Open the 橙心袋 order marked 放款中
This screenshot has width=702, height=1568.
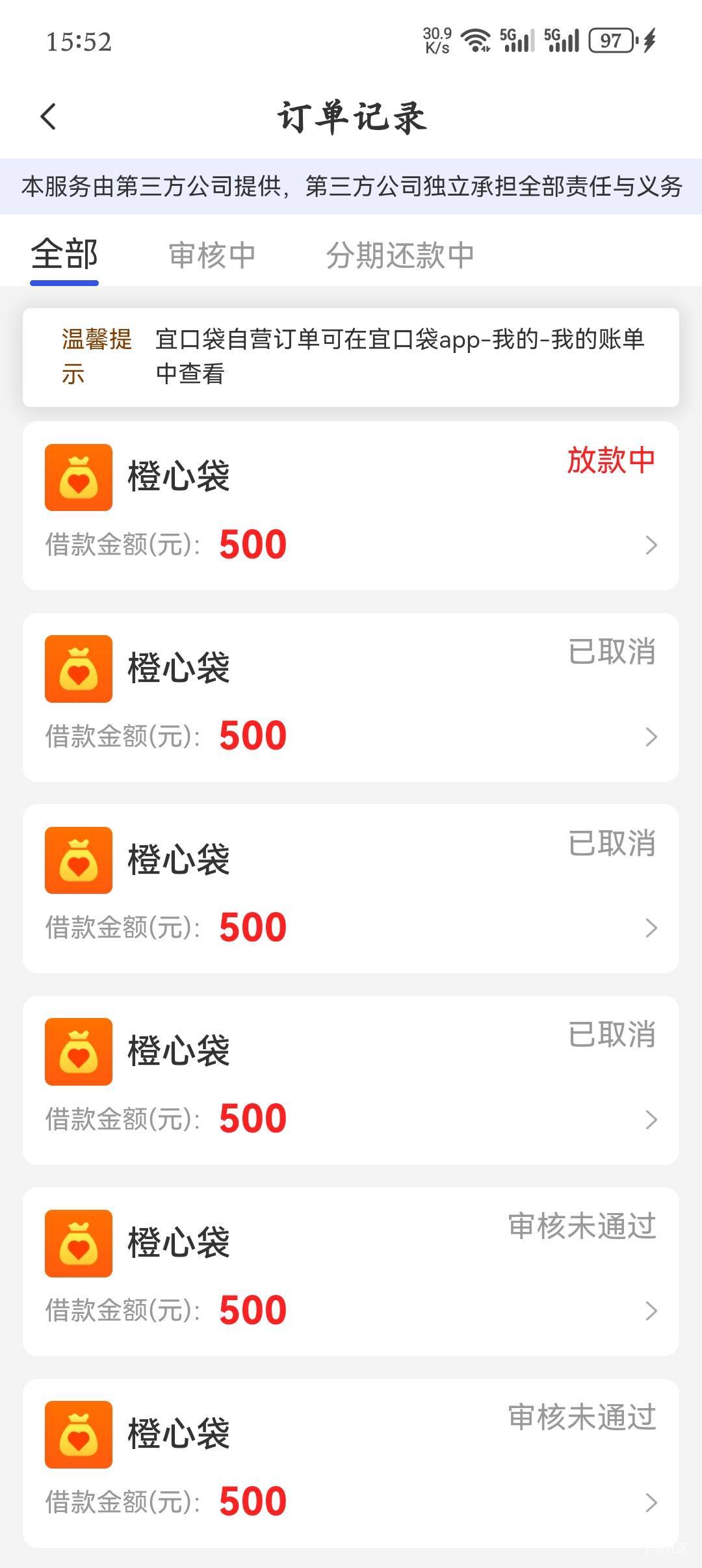tap(351, 506)
